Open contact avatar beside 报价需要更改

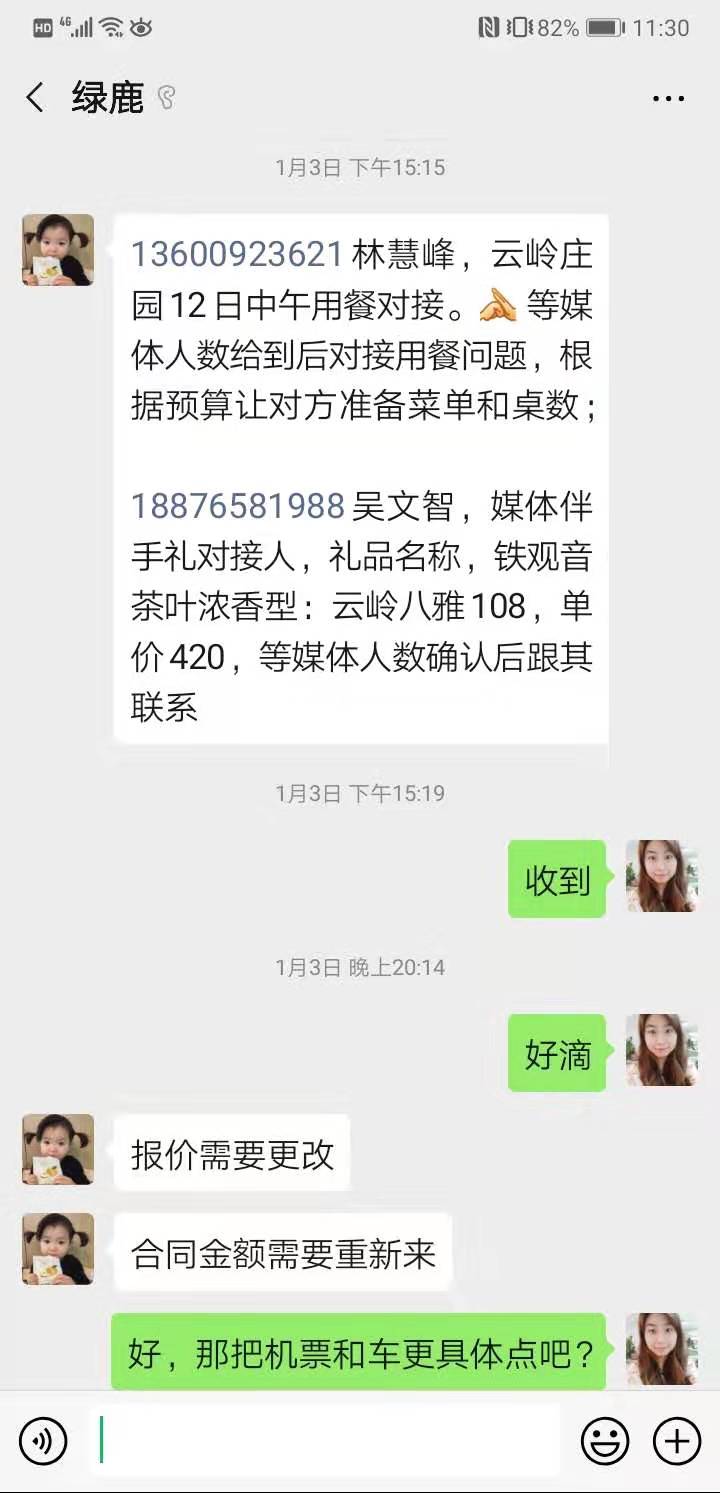58,1150
